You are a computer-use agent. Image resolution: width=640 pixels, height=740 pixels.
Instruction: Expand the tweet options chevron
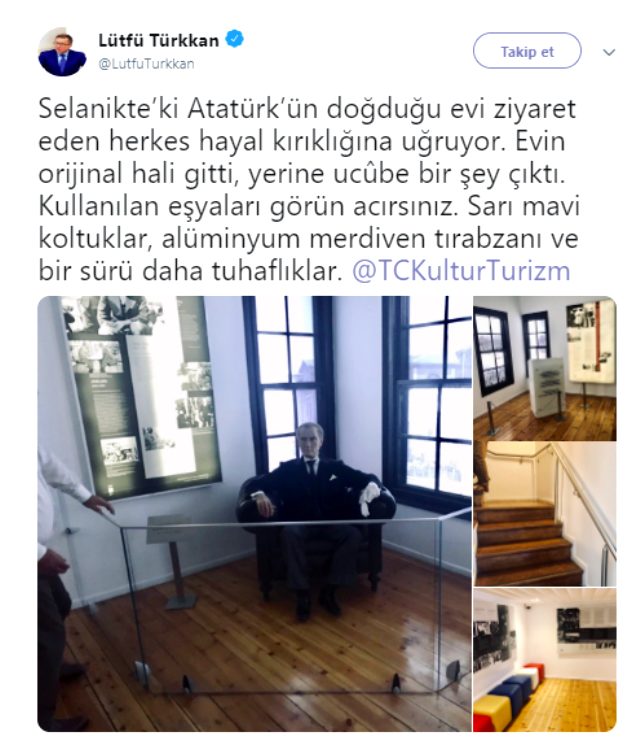pos(609,51)
